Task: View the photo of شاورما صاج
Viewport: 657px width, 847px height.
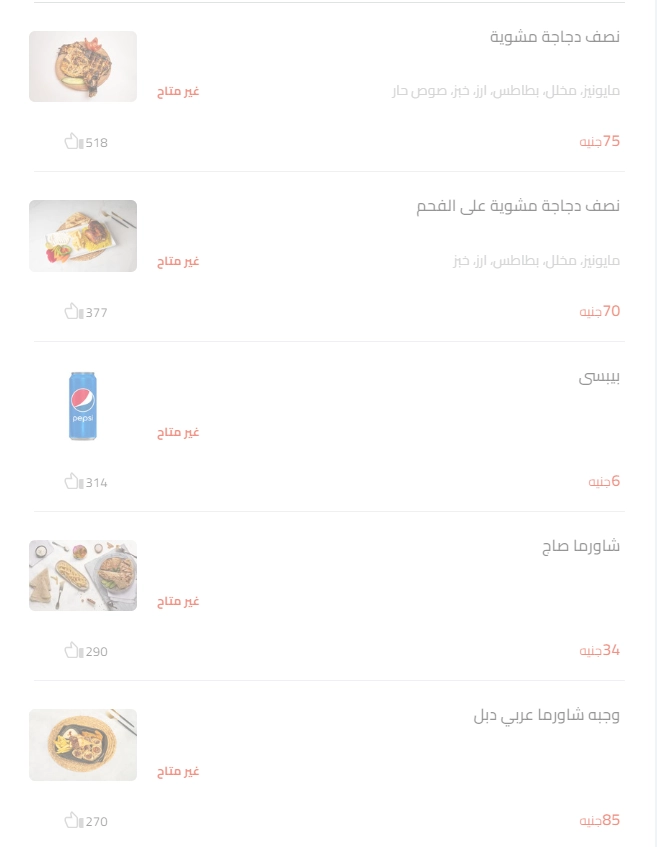Action: (x=83, y=576)
